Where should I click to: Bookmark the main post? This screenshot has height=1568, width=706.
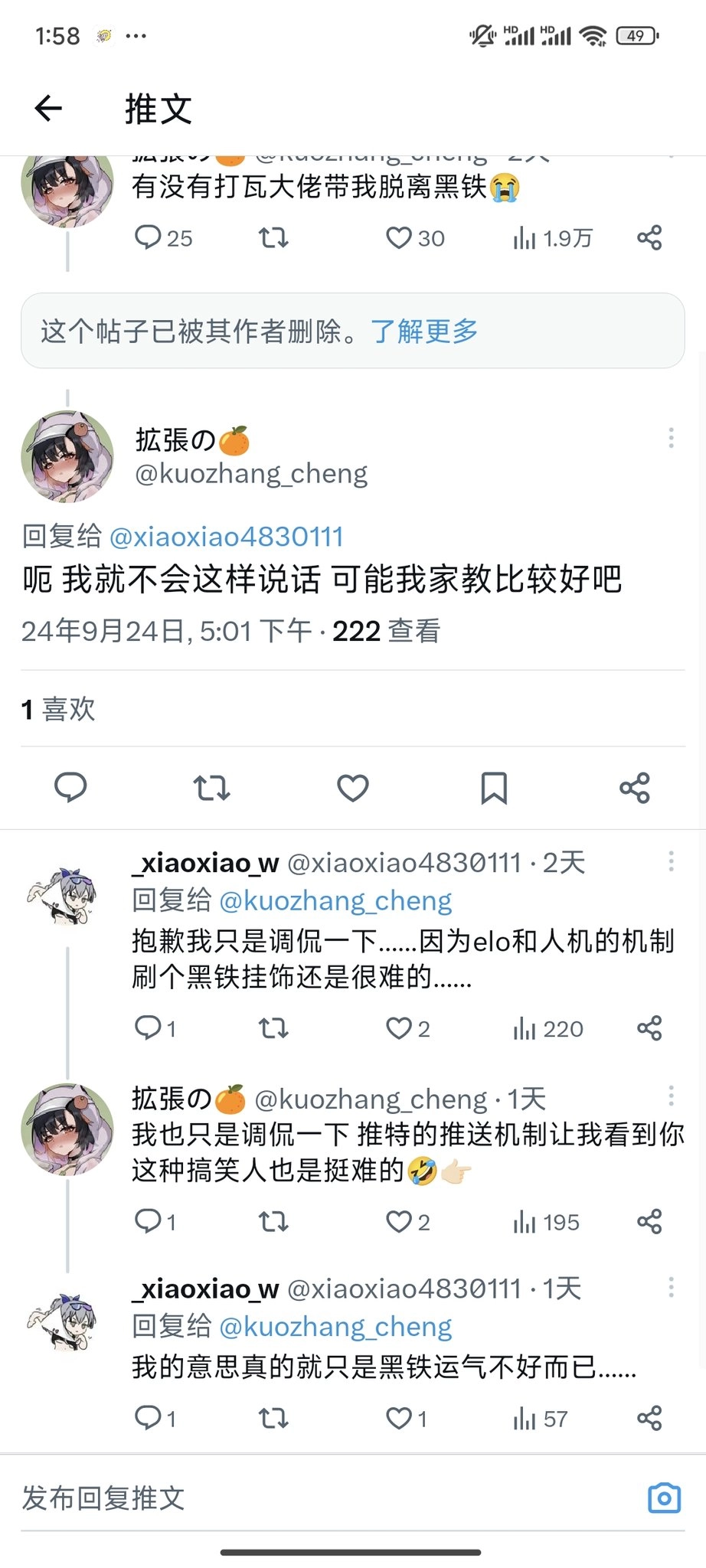(494, 787)
